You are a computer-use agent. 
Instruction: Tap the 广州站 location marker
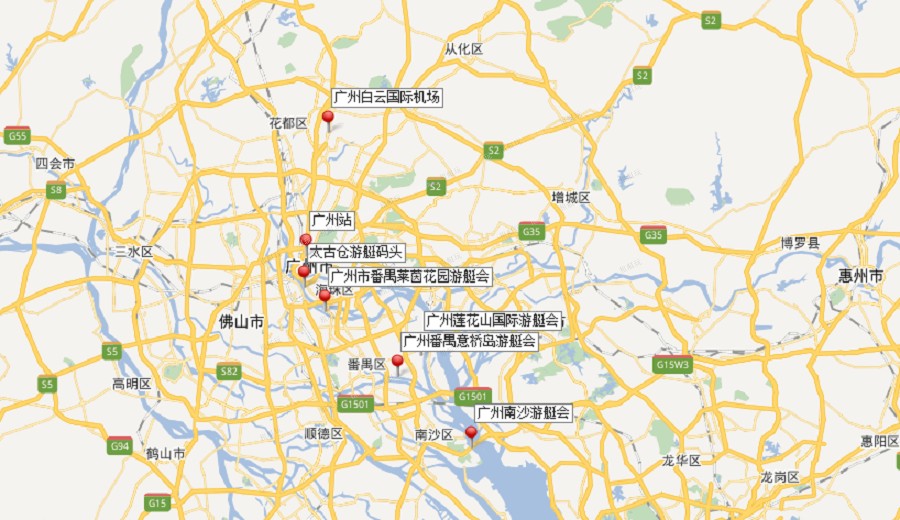[x=306, y=239]
